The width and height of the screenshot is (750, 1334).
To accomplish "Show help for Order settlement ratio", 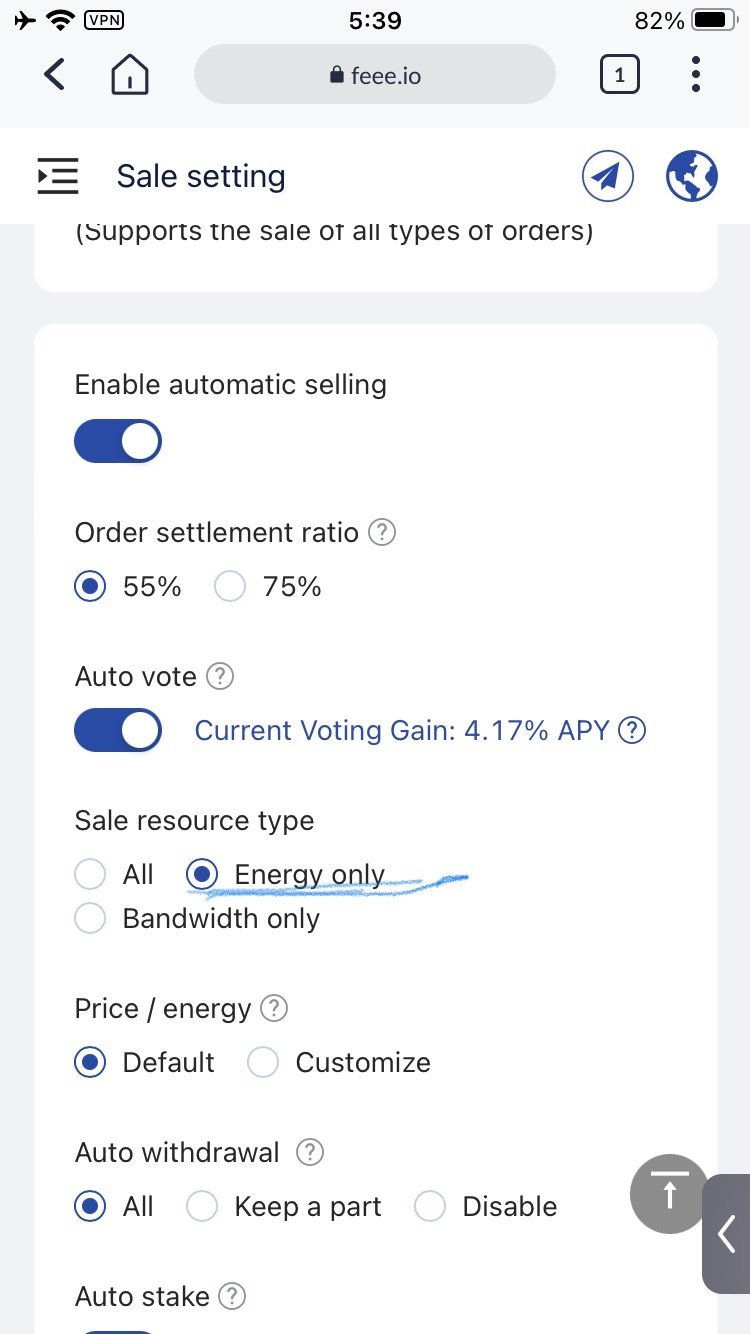I will coord(382,532).
